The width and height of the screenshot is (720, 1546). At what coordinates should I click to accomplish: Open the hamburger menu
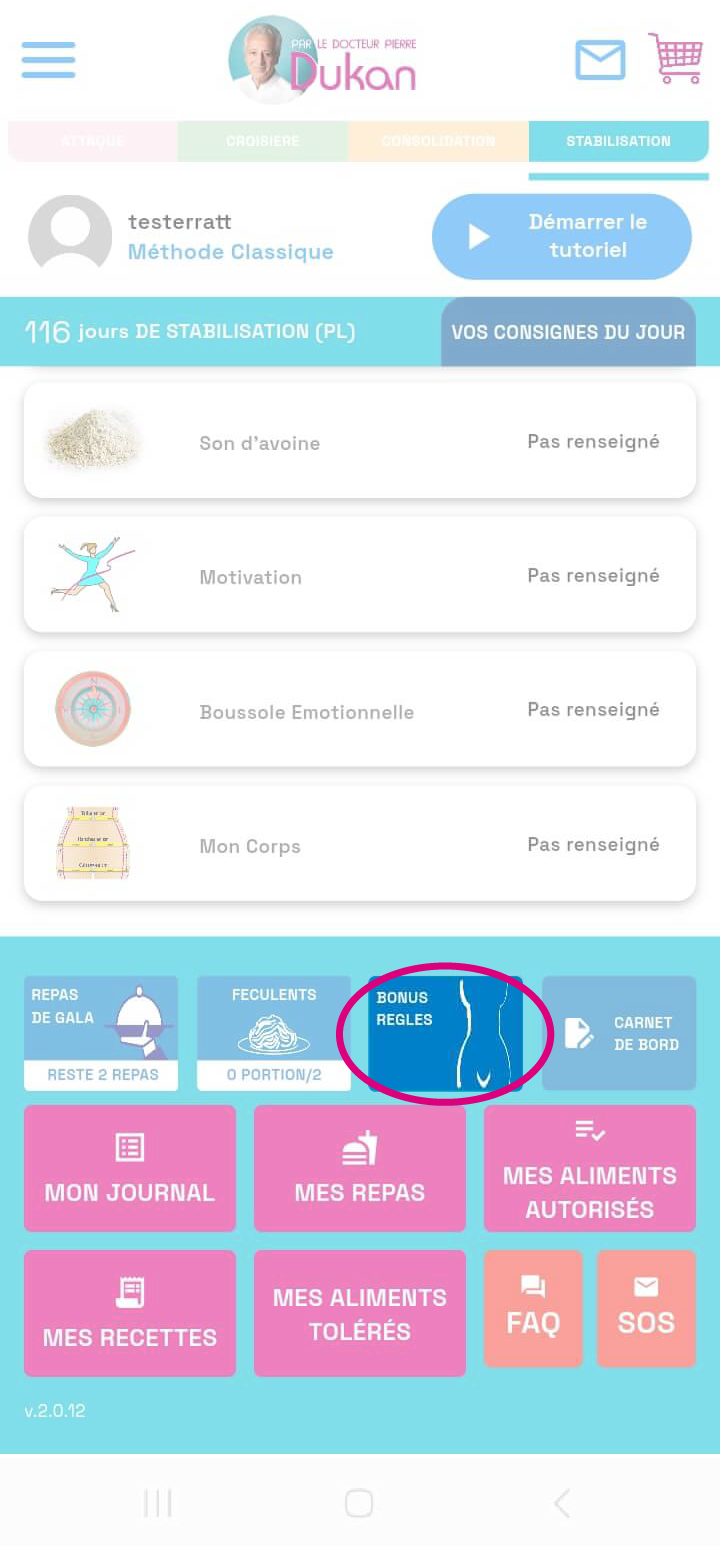(x=48, y=60)
